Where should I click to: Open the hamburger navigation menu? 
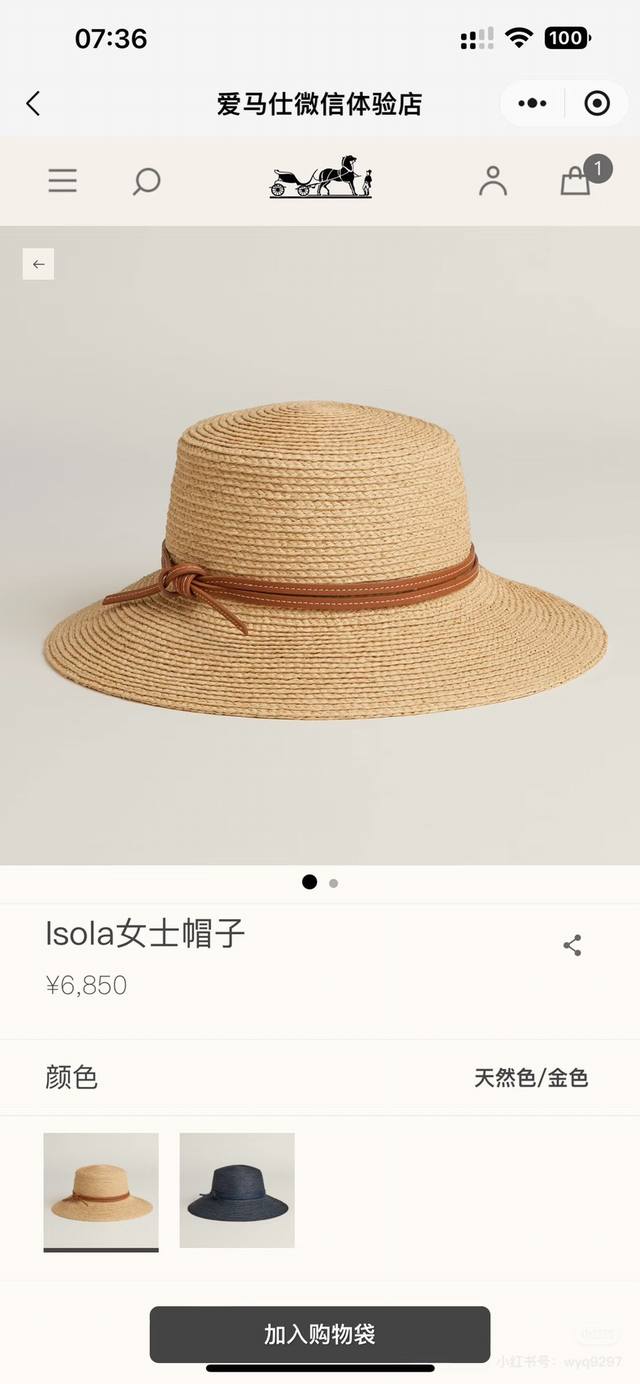[62, 180]
